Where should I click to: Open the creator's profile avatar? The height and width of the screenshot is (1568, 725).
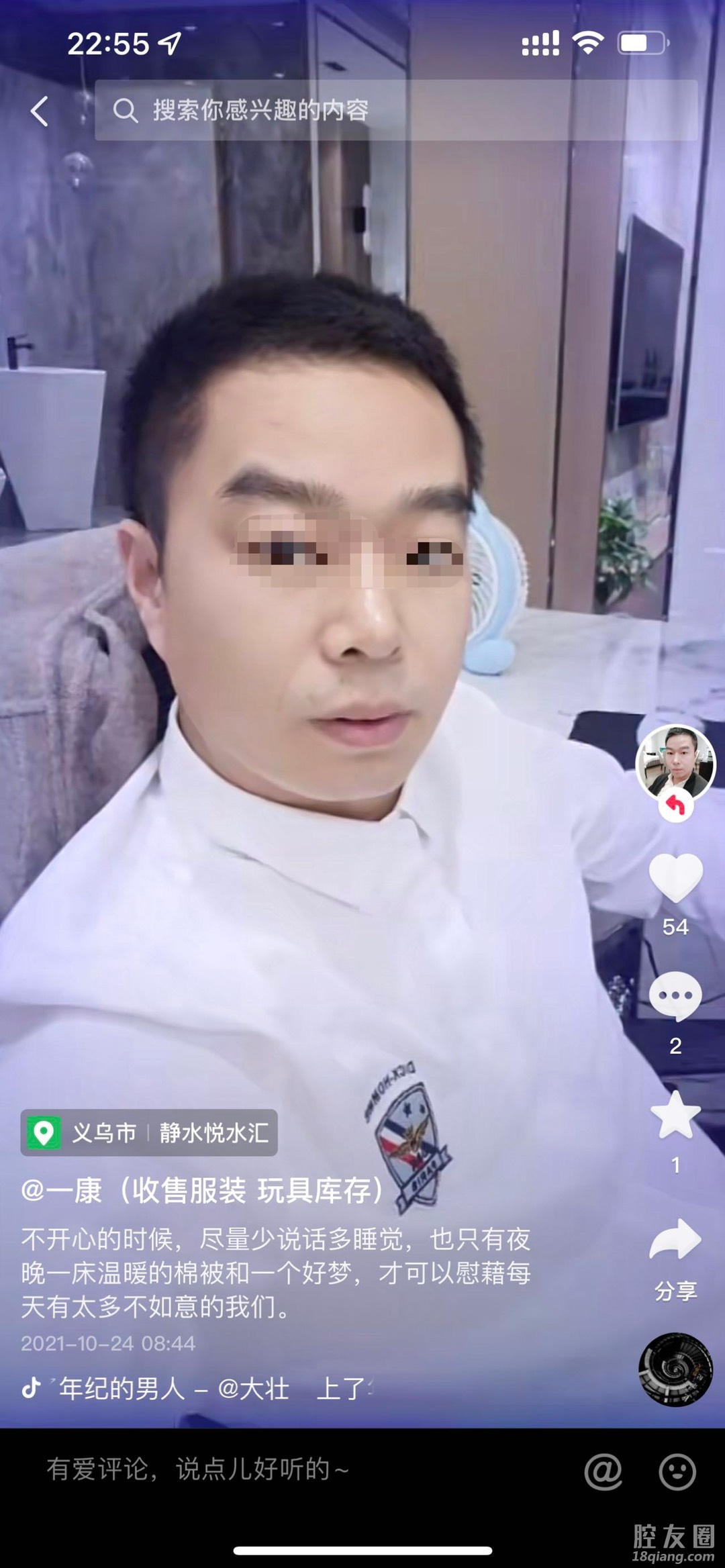pos(675,763)
